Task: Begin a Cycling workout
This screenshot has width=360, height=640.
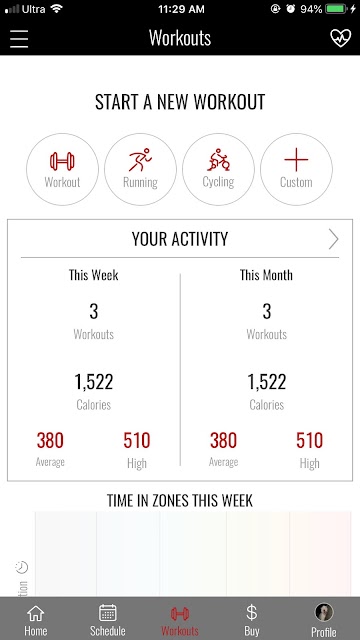Action: coord(218,169)
